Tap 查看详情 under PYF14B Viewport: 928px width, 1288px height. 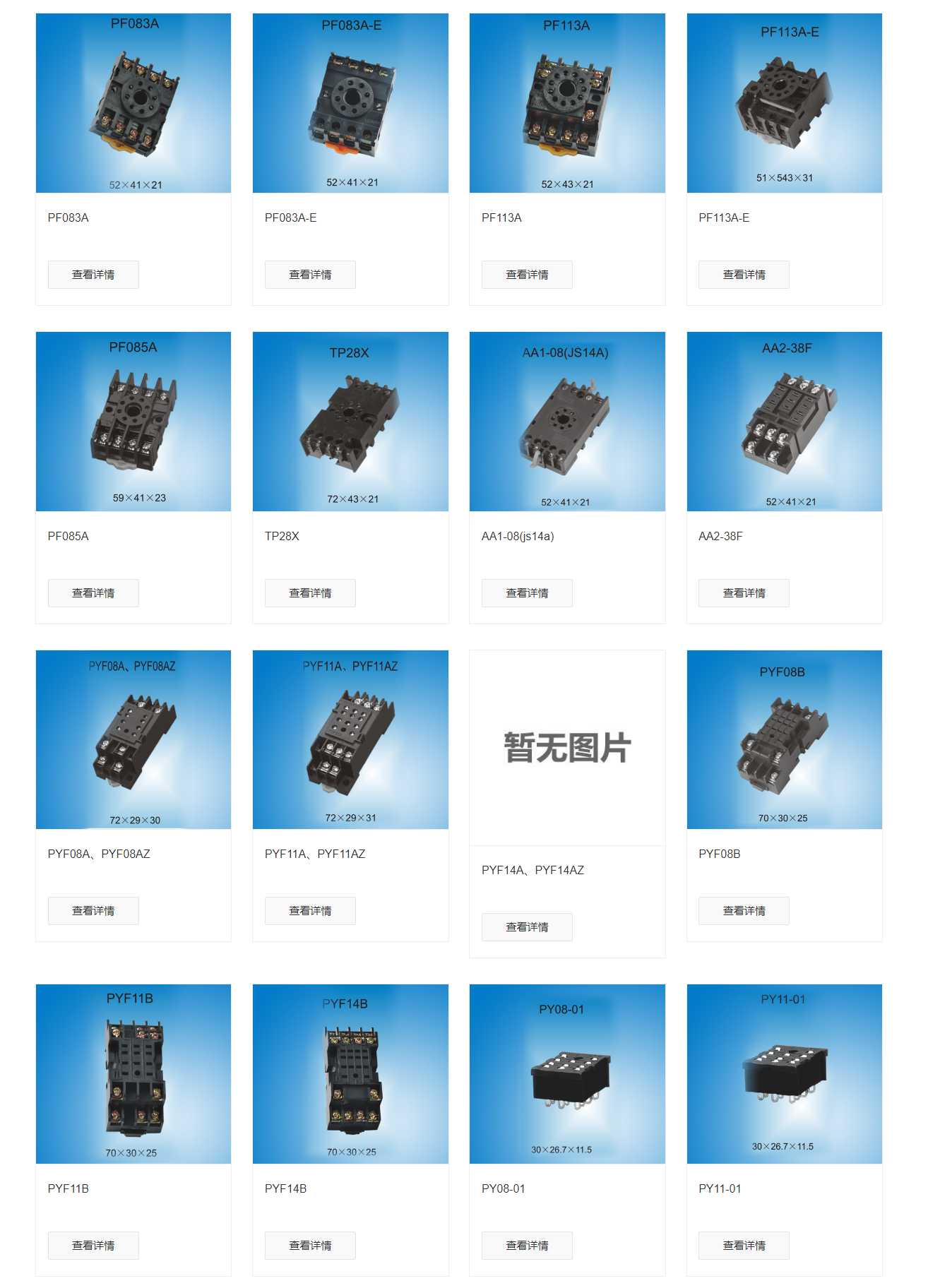(310, 1246)
